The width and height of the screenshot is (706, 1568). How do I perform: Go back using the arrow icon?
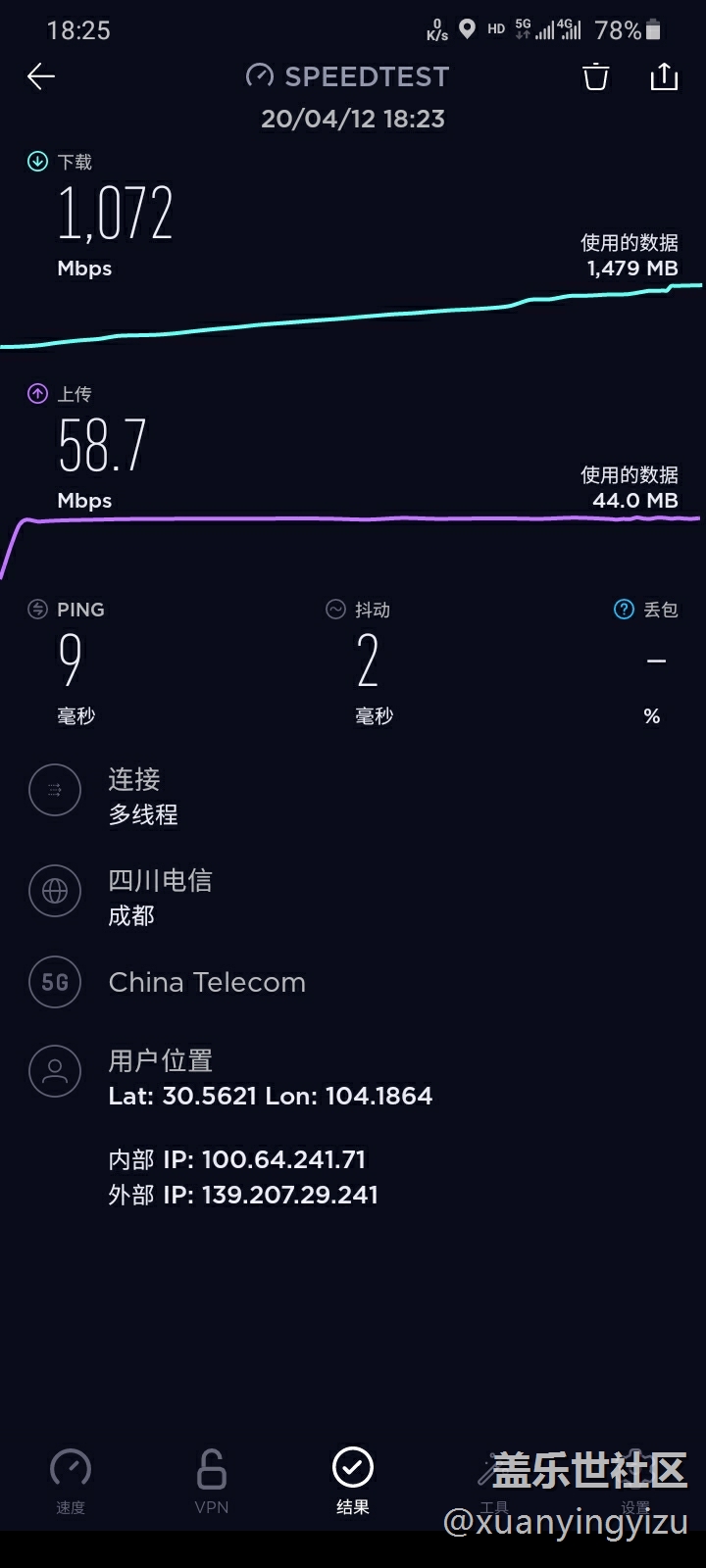pos(41,76)
